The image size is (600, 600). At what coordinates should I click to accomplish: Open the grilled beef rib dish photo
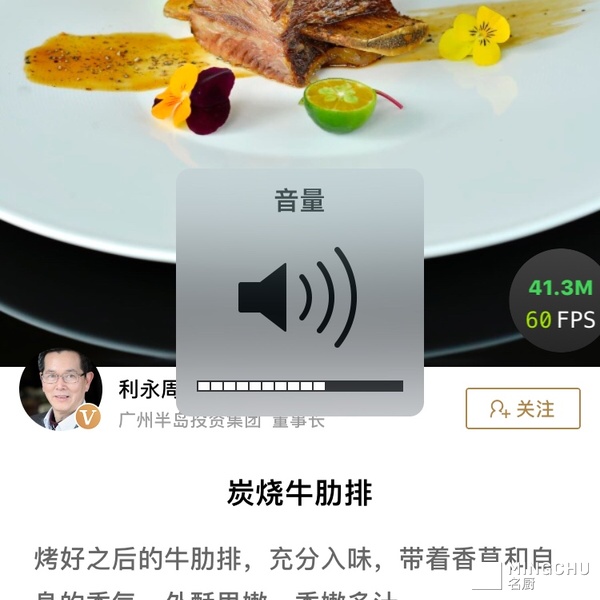tap(300, 90)
